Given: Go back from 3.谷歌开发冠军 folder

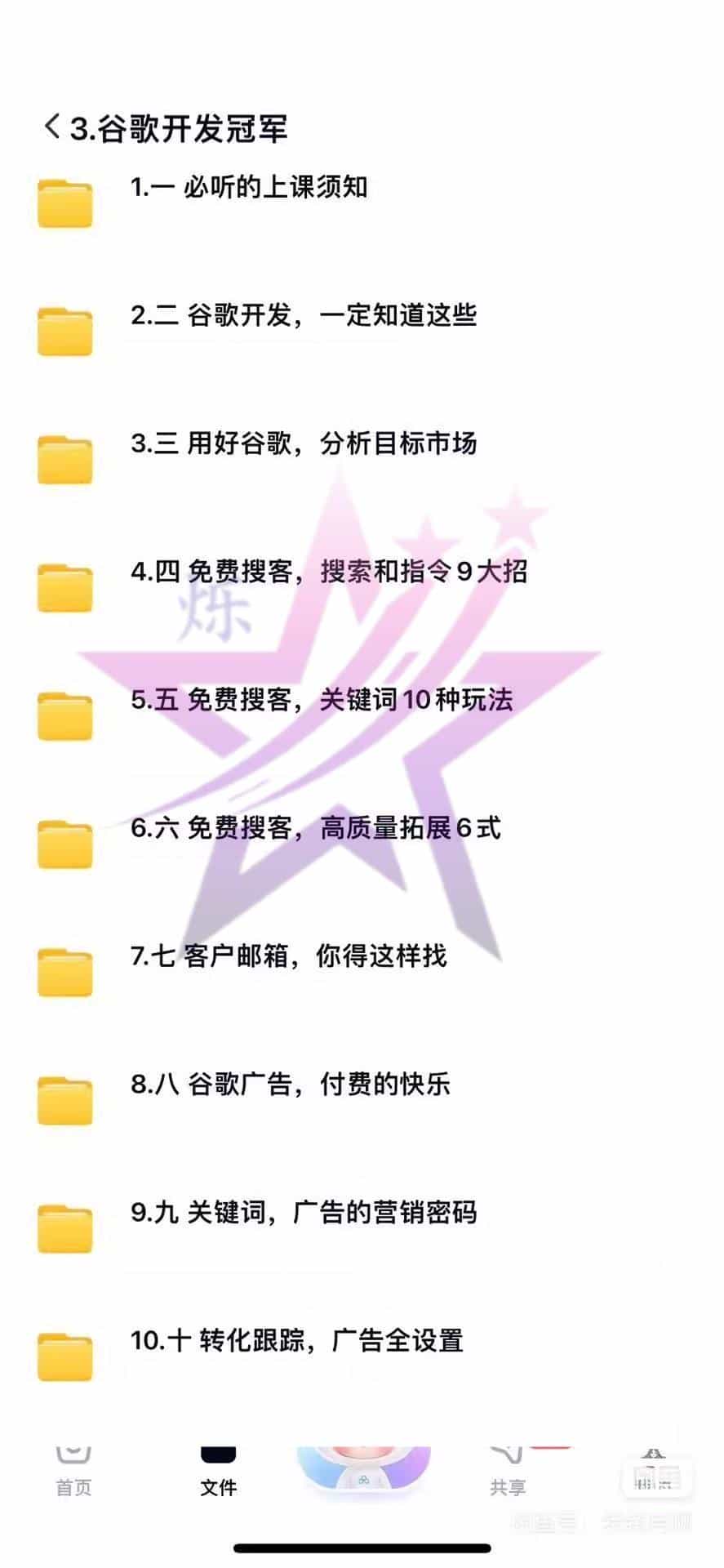Looking at the screenshot, I should coord(51,127).
